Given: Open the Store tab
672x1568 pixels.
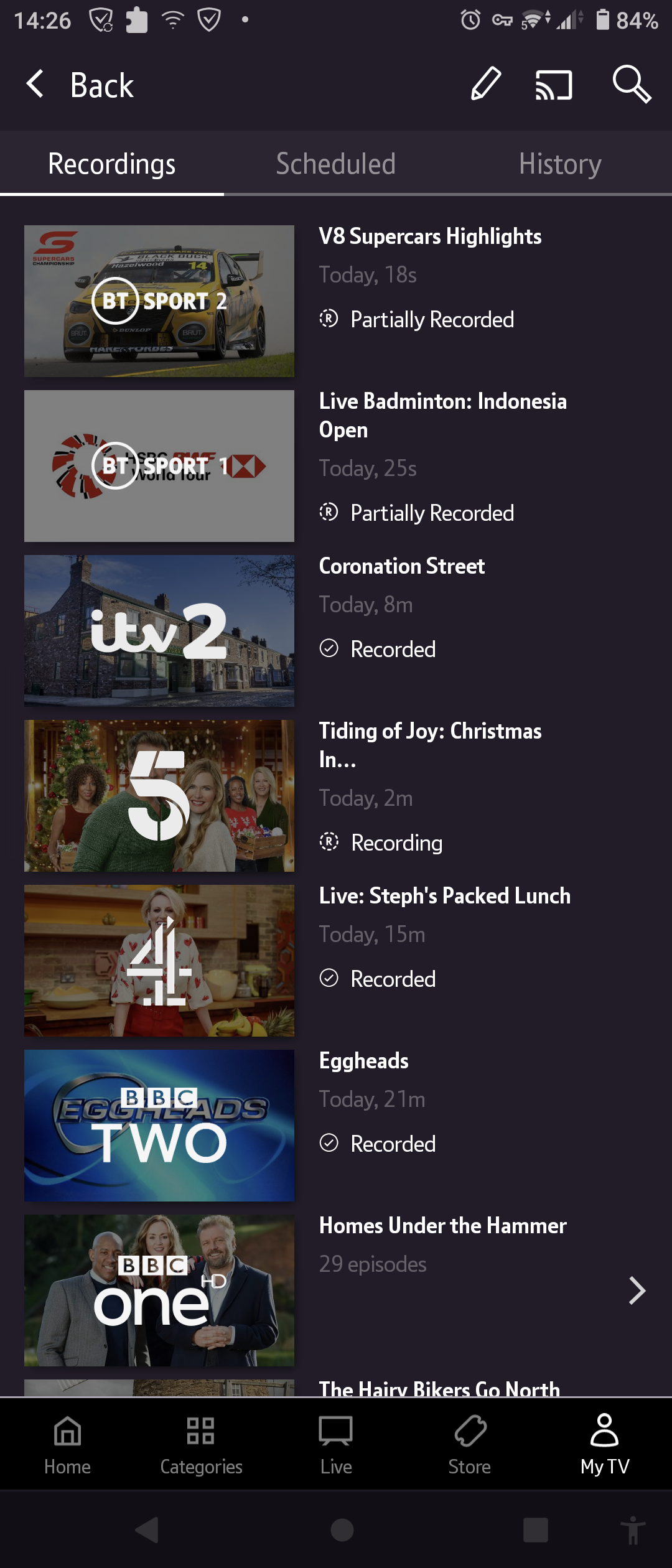Looking at the screenshot, I should (x=470, y=1445).
